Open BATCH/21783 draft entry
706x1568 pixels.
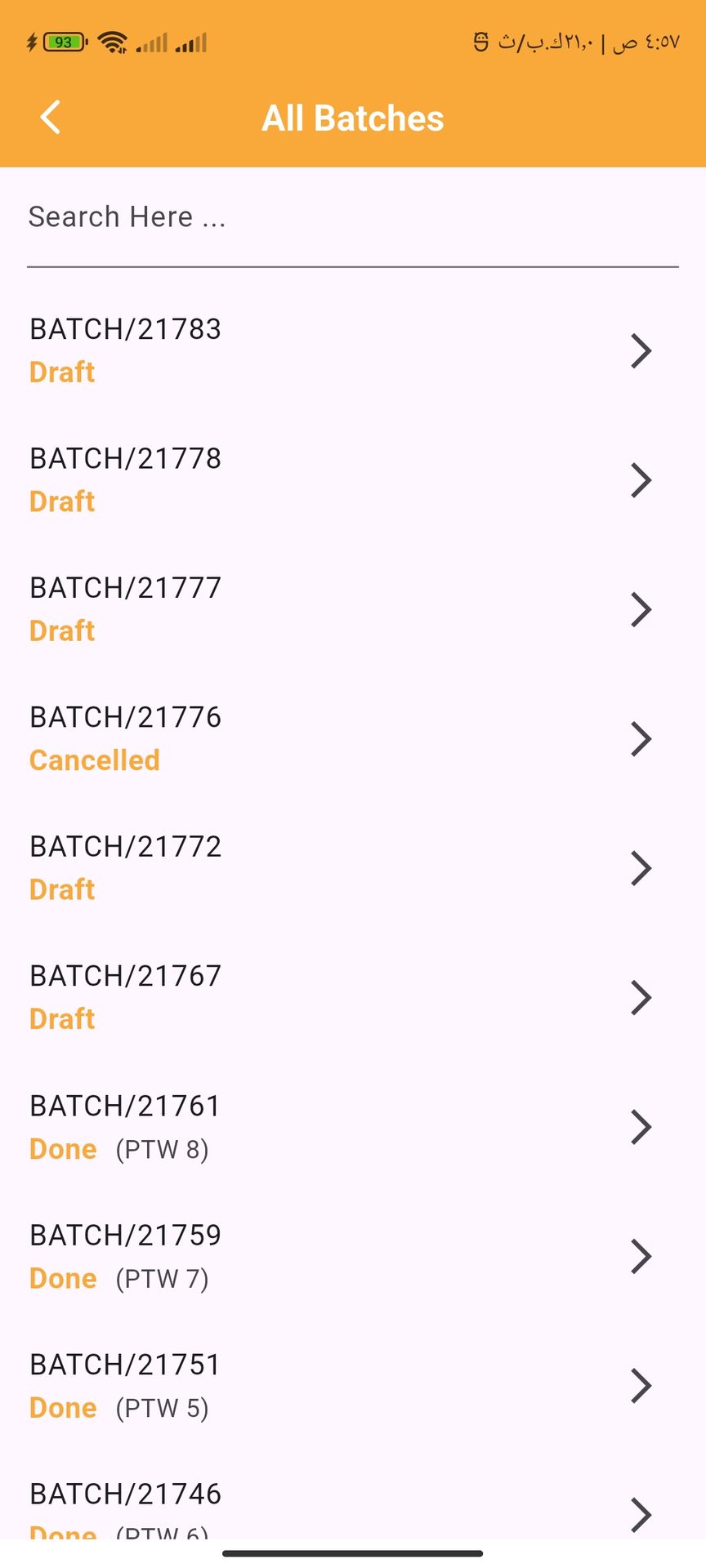351,351
